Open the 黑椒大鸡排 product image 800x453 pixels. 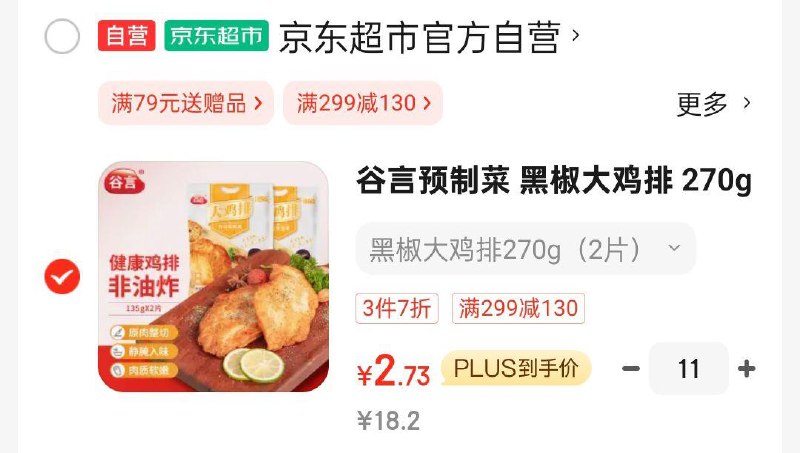pyautogui.click(x=213, y=276)
